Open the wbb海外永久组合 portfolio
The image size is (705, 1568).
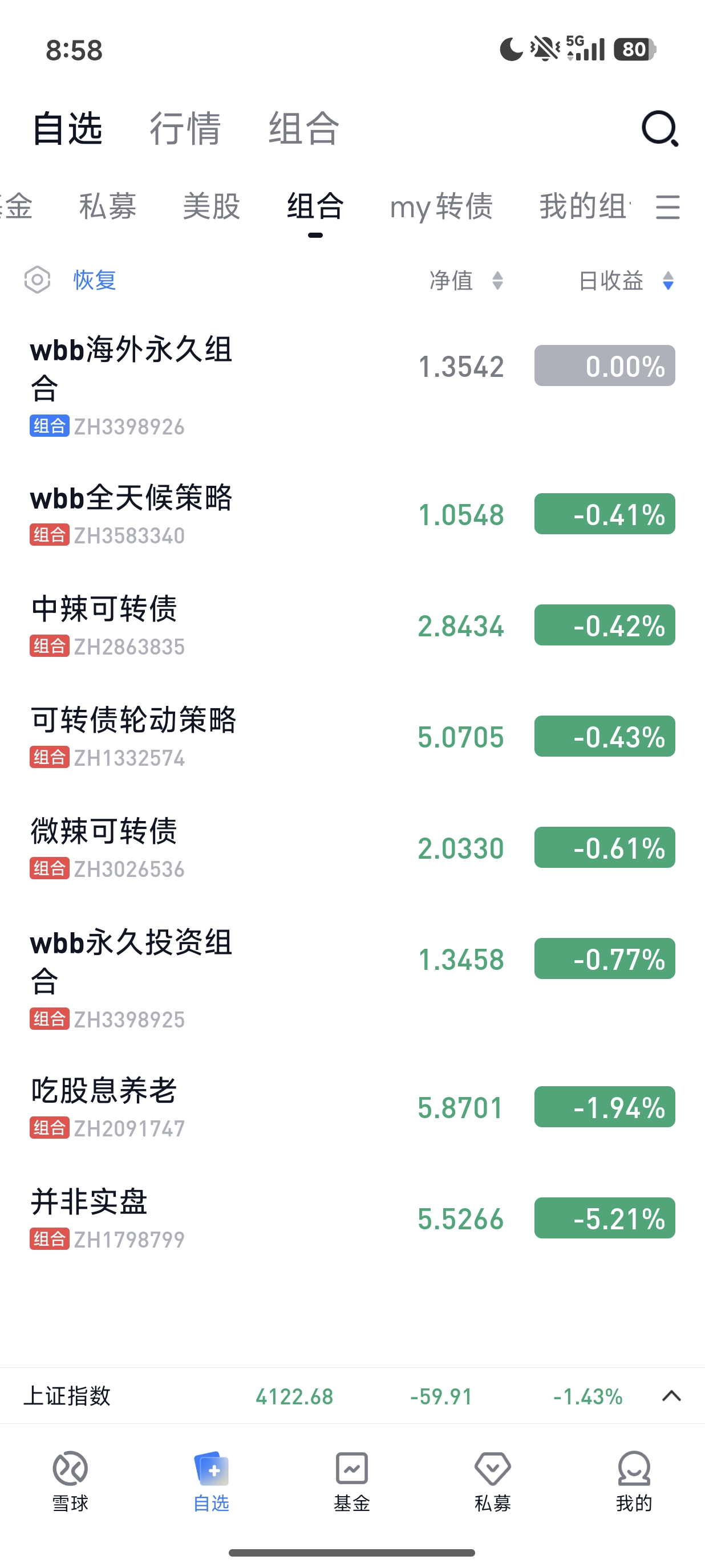pos(132,368)
